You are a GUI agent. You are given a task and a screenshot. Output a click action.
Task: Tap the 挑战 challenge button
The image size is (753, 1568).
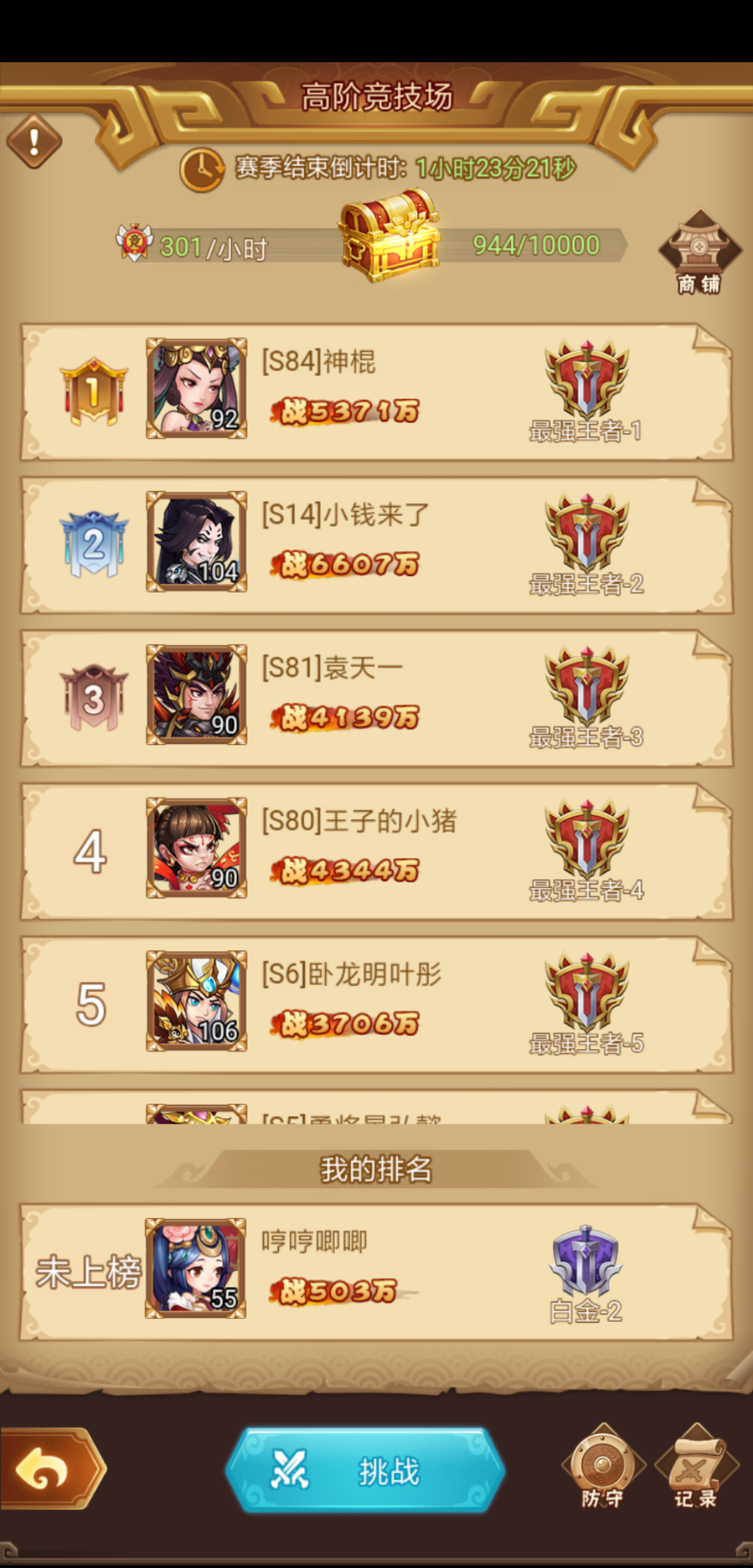tap(365, 1470)
